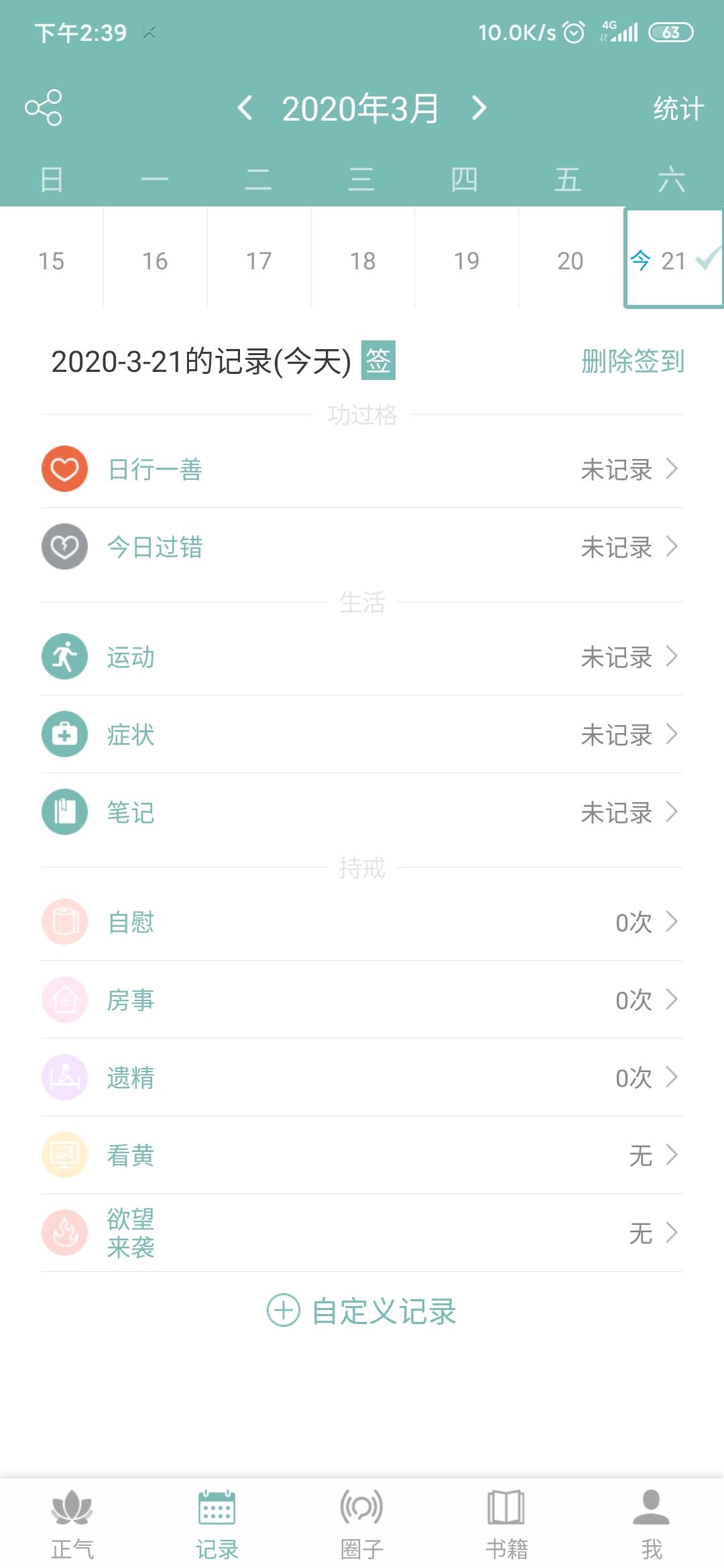Add a 自定义记录 custom record
Screen dimensions: 724x1568
point(362,1311)
